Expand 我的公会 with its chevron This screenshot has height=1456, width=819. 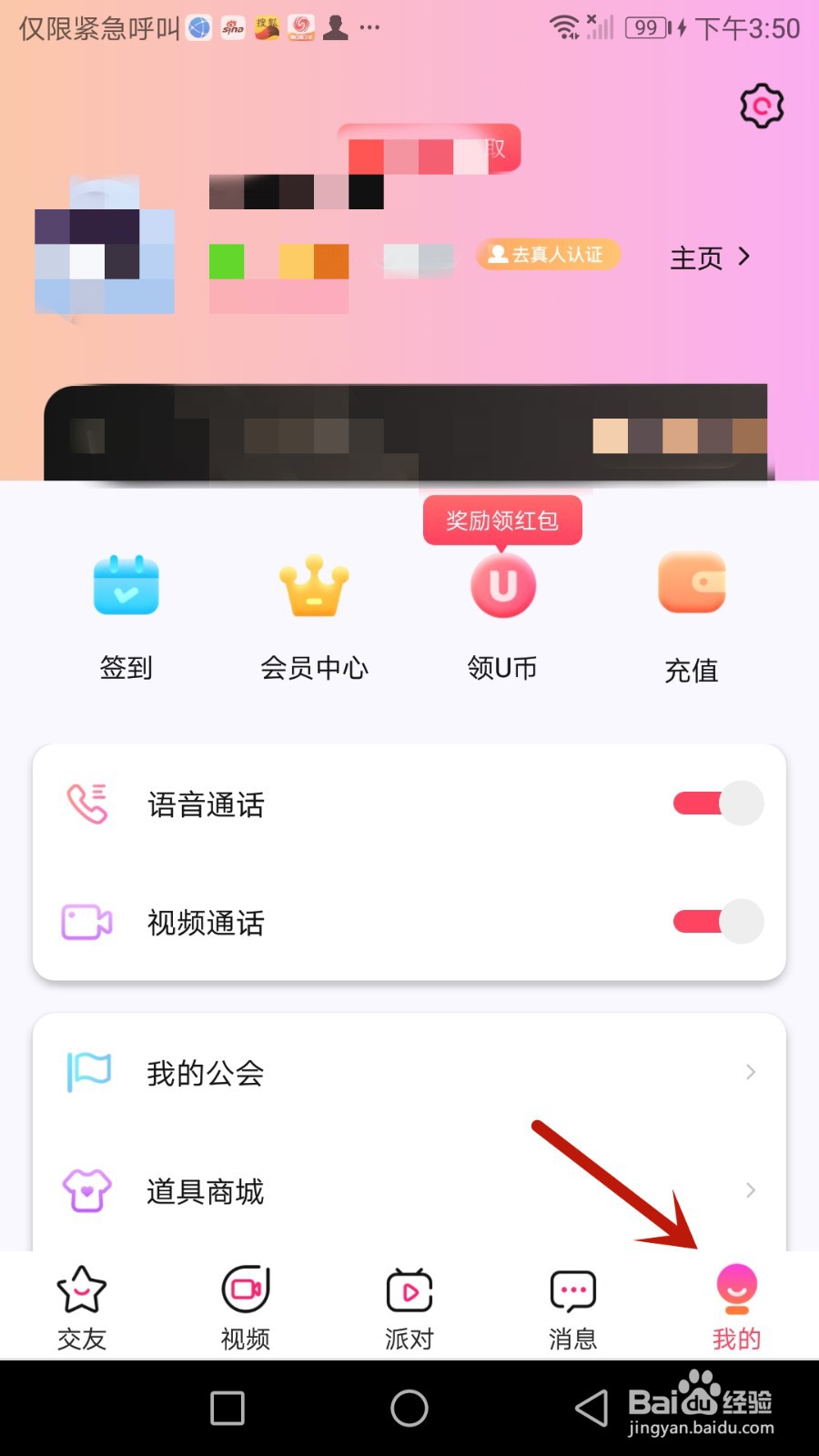749,1071
